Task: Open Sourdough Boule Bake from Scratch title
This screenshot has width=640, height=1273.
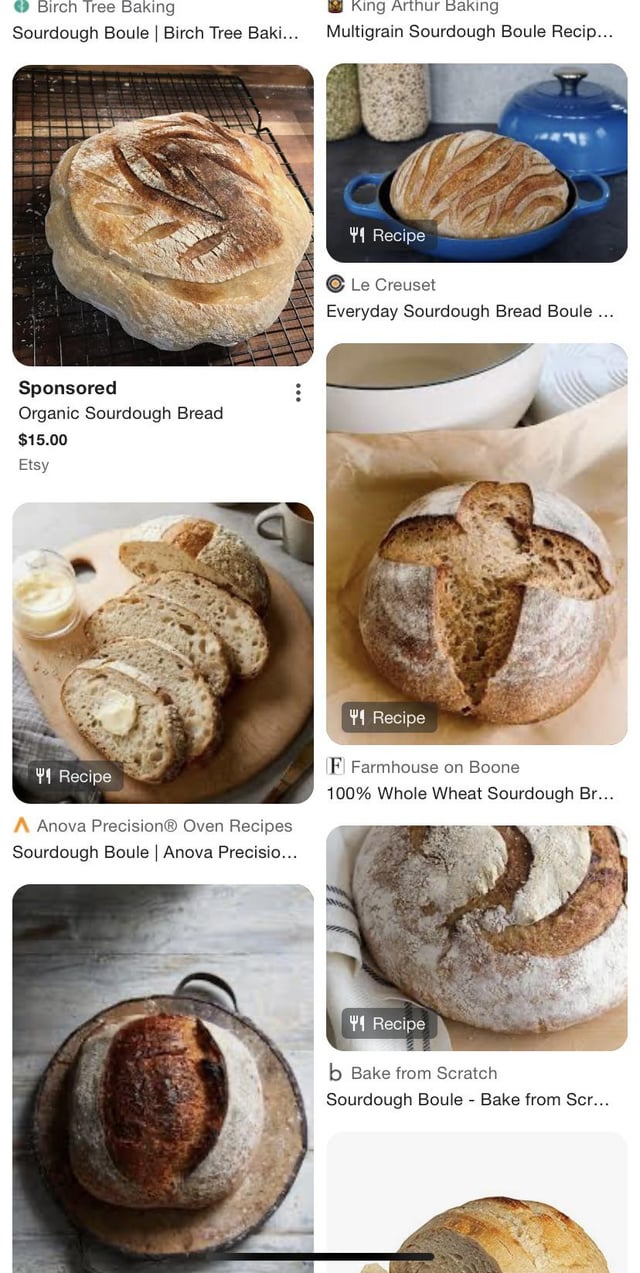Action: (x=467, y=1099)
